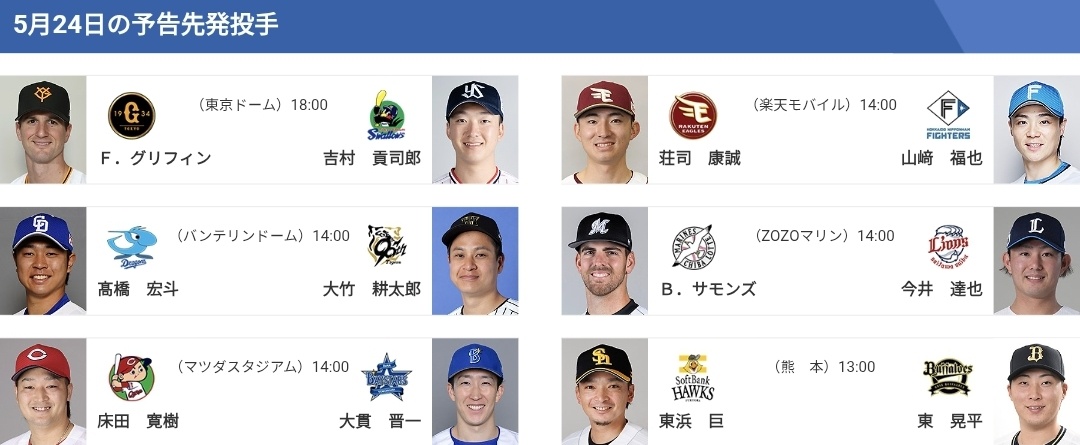Open the Giants vs Swallows game at Tokyo Dome
The height and width of the screenshot is (445, 1080).
click(x=260, y=130)
